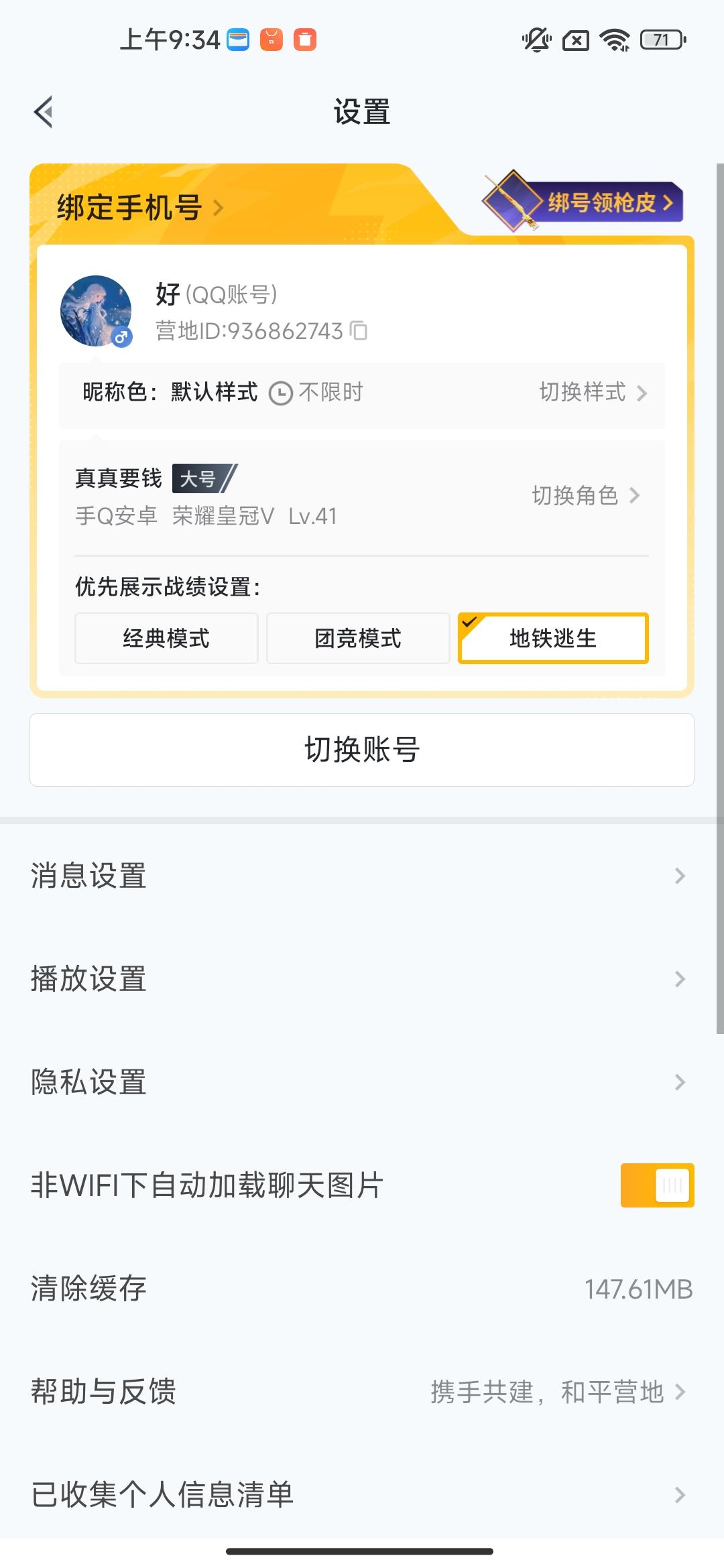The height and width of the screenshot is (1568, 724).
Task: Select 团竞模式 as priority stats display
Action: tap(359, 639)
